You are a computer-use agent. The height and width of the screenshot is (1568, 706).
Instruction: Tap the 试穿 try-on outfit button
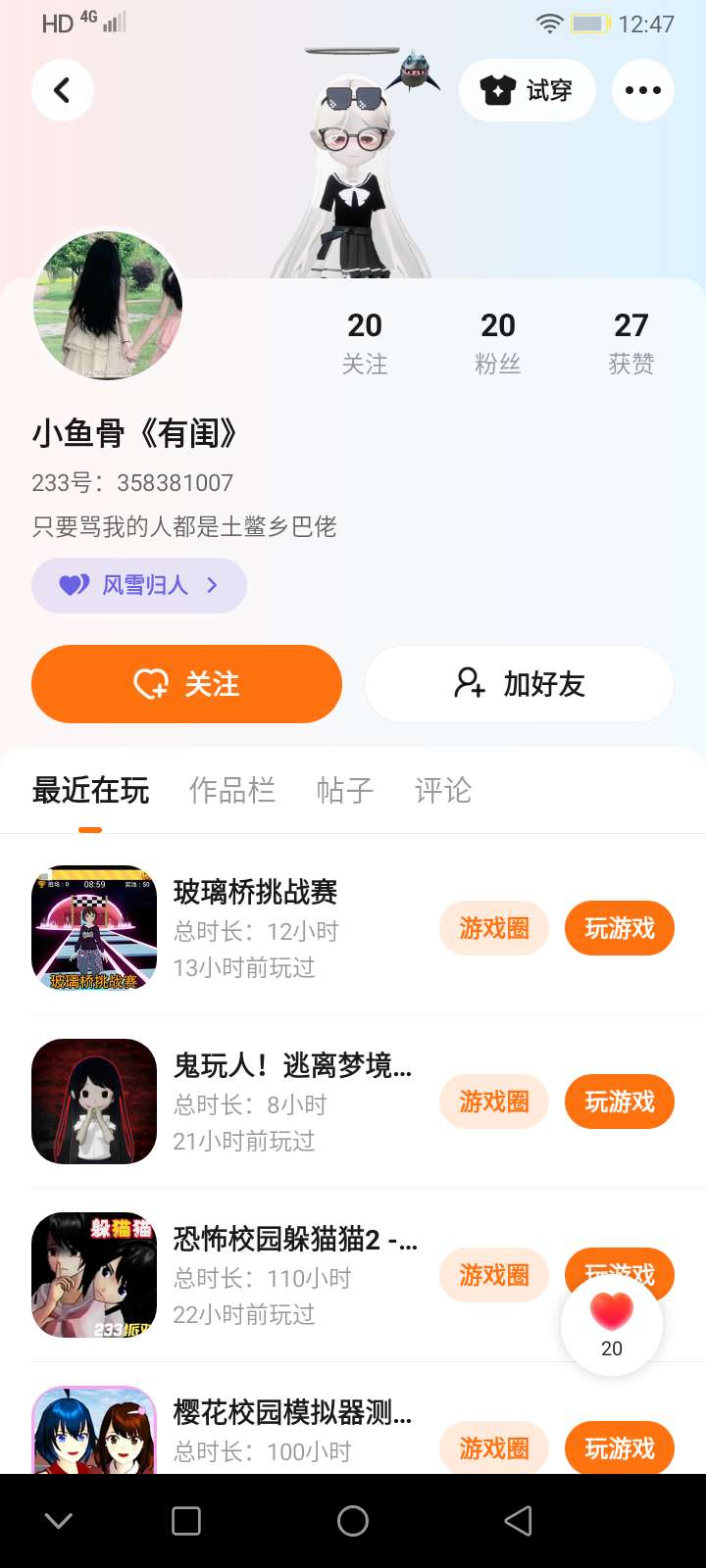[x=528, y=90]
